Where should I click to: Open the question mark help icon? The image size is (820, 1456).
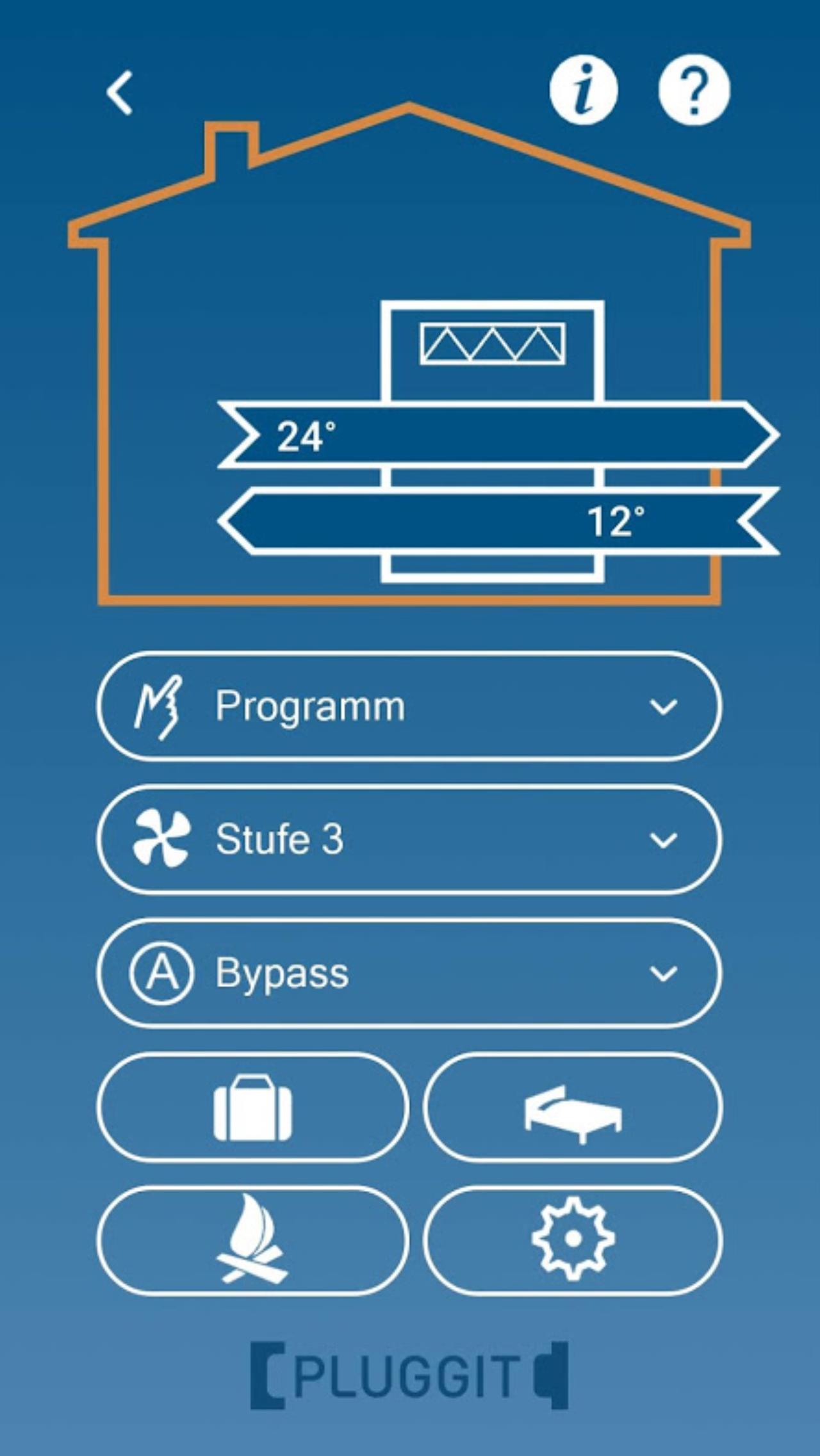coord(694,89)
